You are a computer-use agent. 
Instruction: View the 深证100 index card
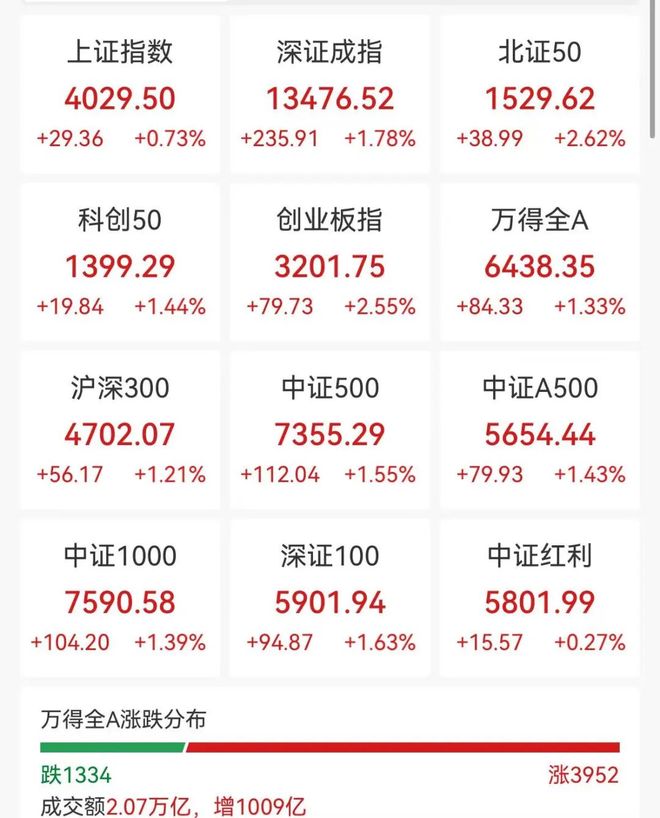(329, 598)
